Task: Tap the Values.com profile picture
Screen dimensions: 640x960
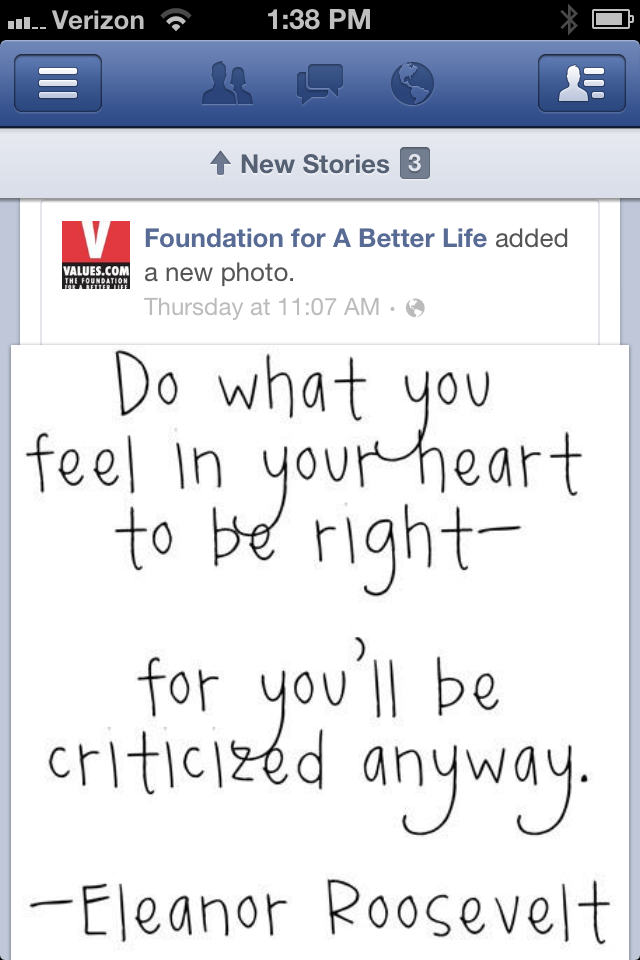Action: pos(96,255)
